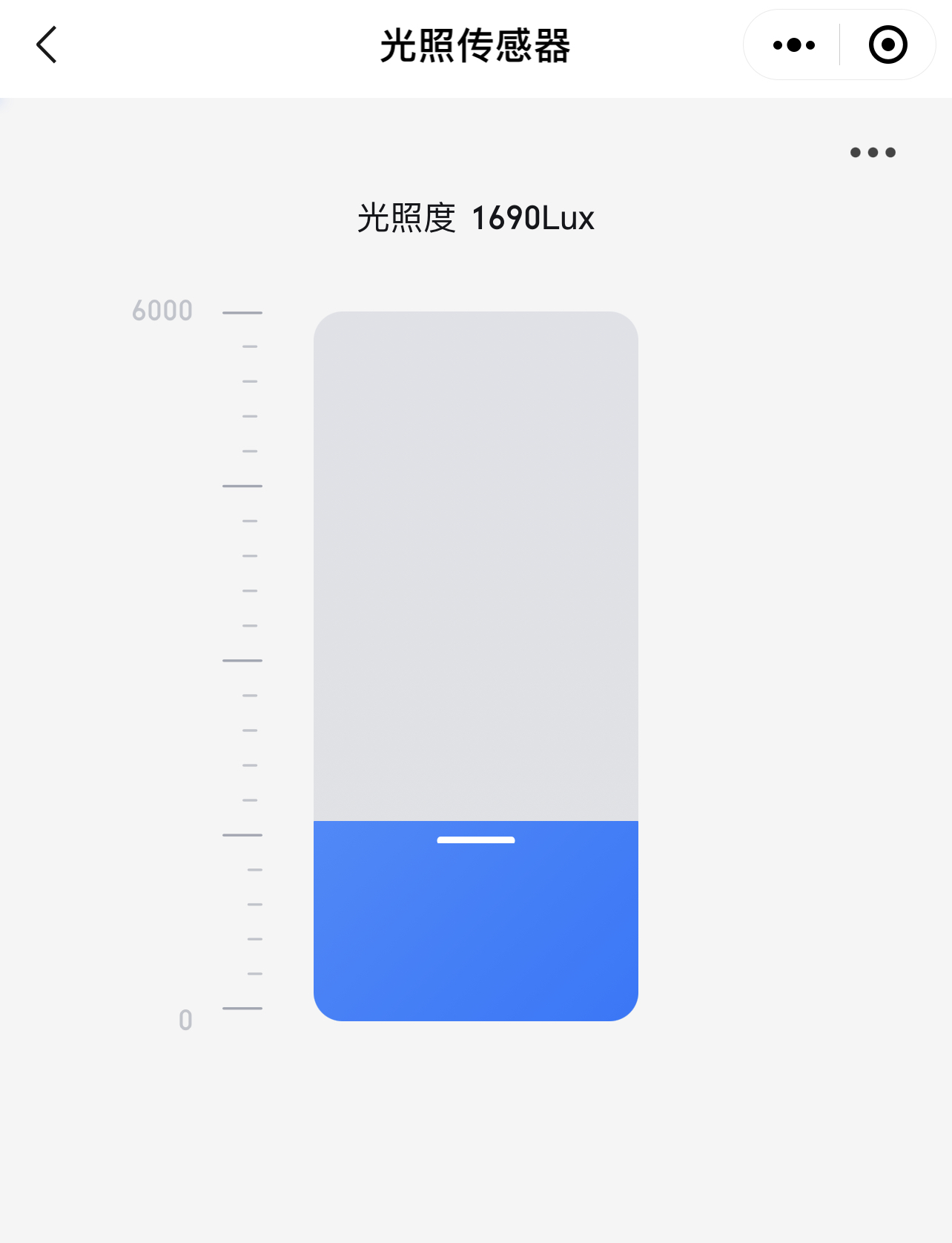
Task: Close the mini program with the circle button
Action: (x=887, y=45)
